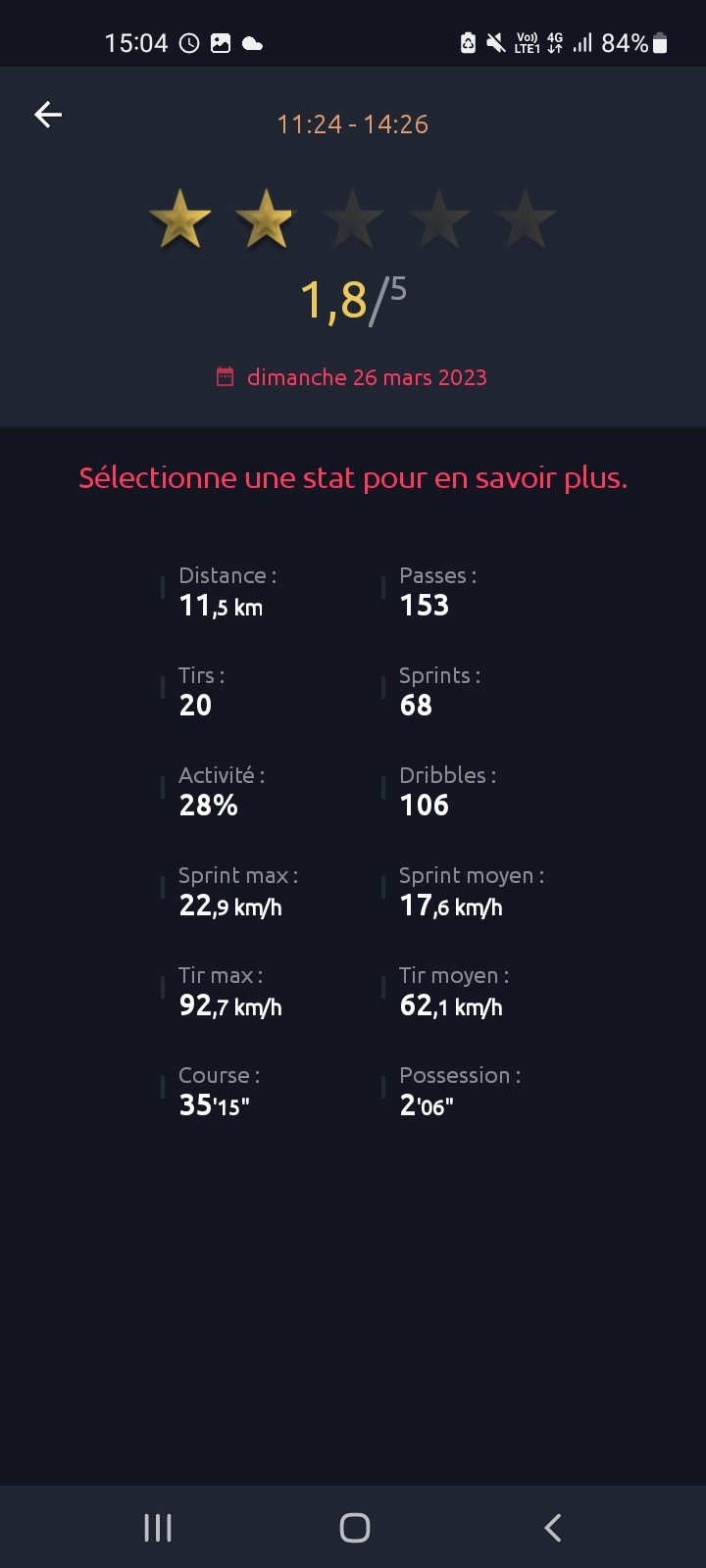
Task: Select the Dribbles stat
Action: [x=447, y=792]
